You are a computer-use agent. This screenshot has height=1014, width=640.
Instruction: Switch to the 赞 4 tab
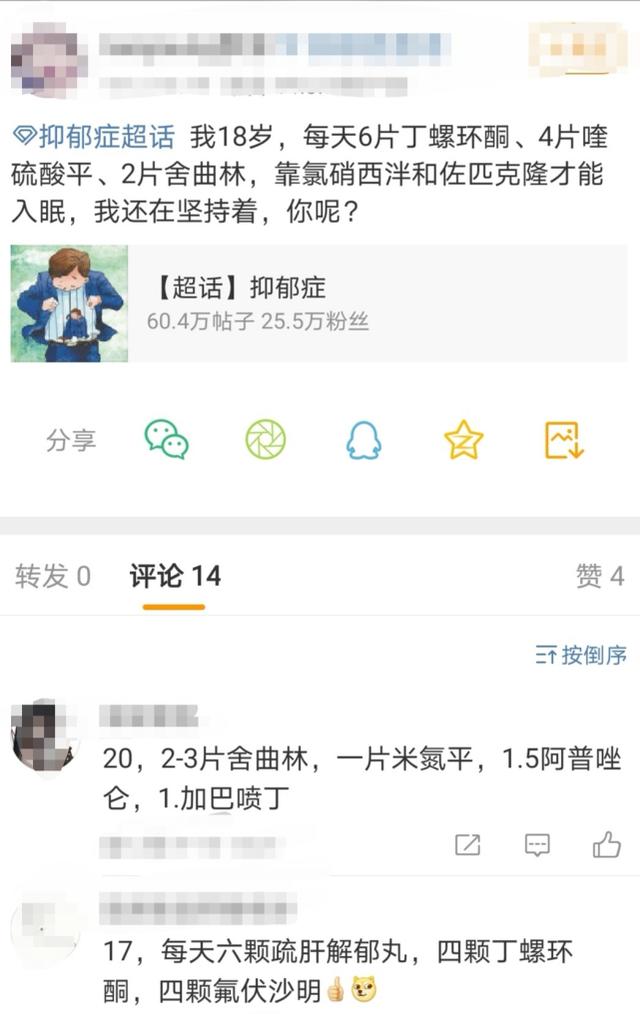599,576
